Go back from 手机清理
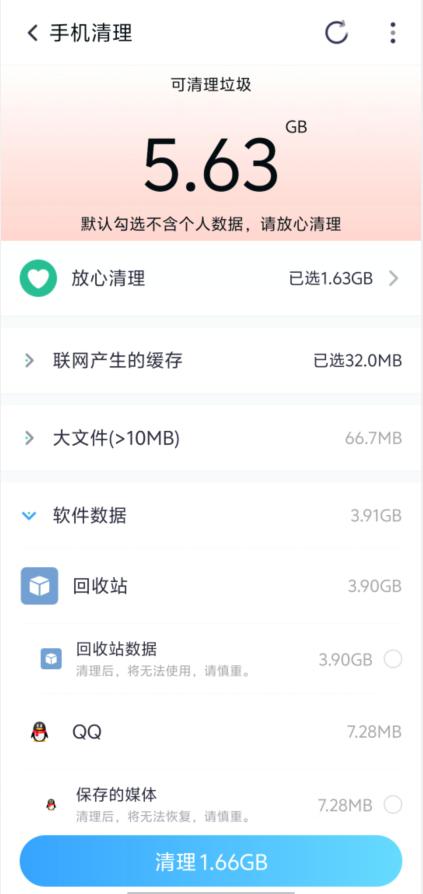 pos(32,34)
